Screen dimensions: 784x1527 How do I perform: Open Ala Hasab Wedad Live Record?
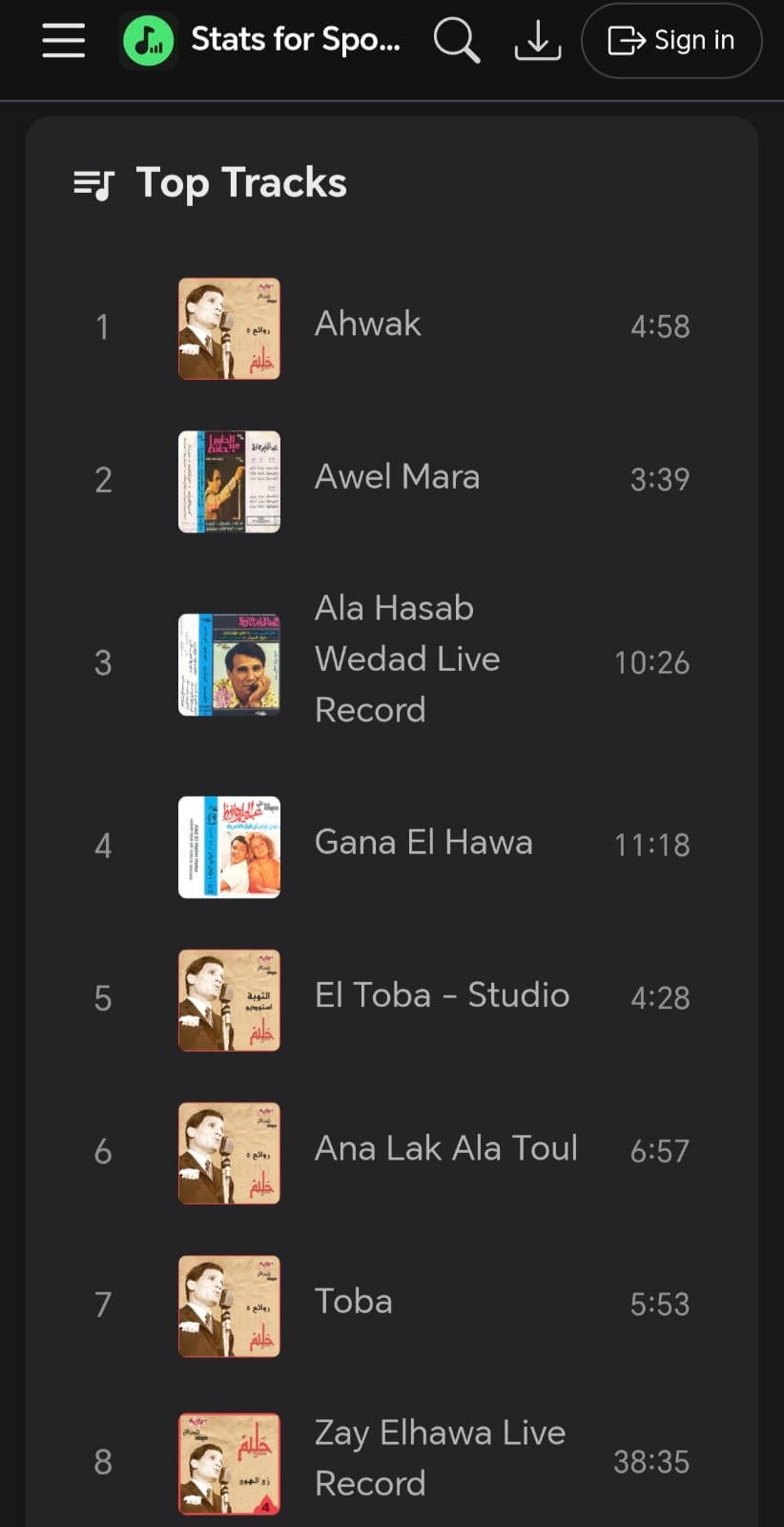click(406, 659)
